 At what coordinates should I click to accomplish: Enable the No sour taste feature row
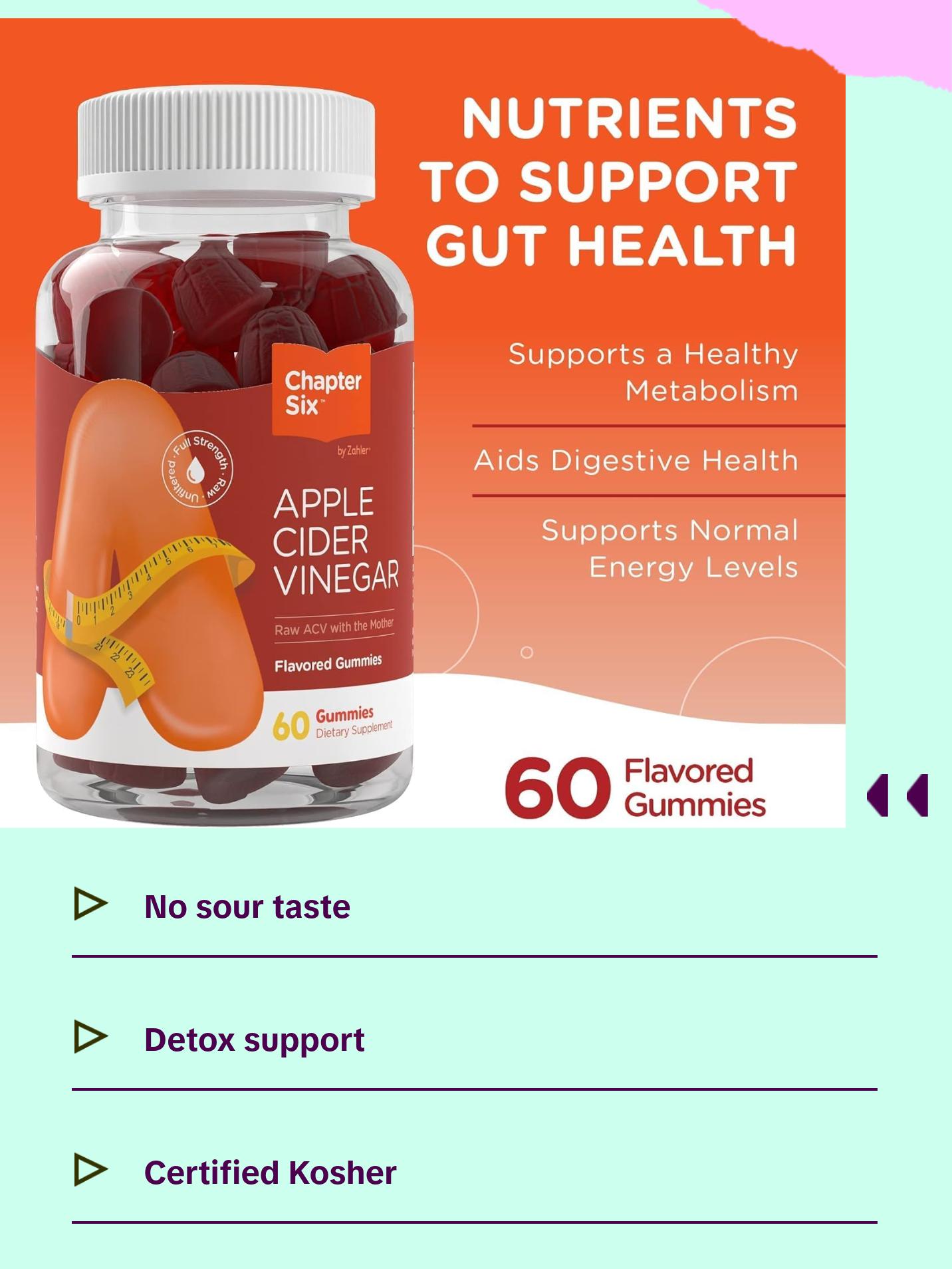click(x=248, y=905)
